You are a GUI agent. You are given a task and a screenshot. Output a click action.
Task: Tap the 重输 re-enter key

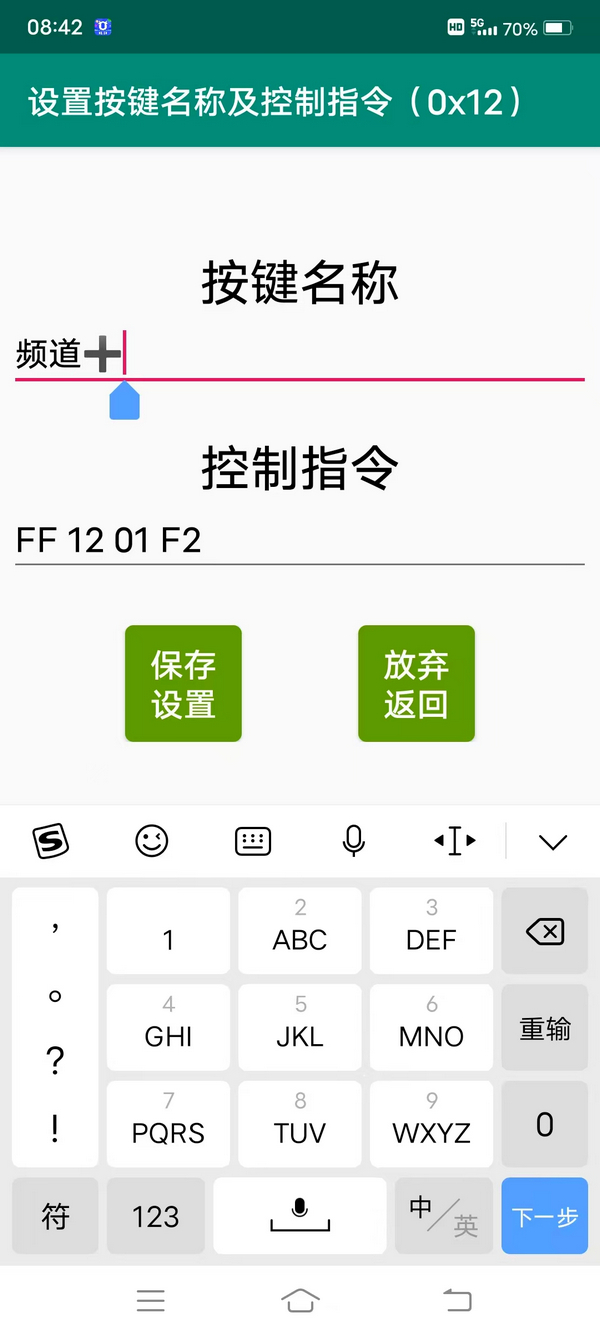point(545,1028)
